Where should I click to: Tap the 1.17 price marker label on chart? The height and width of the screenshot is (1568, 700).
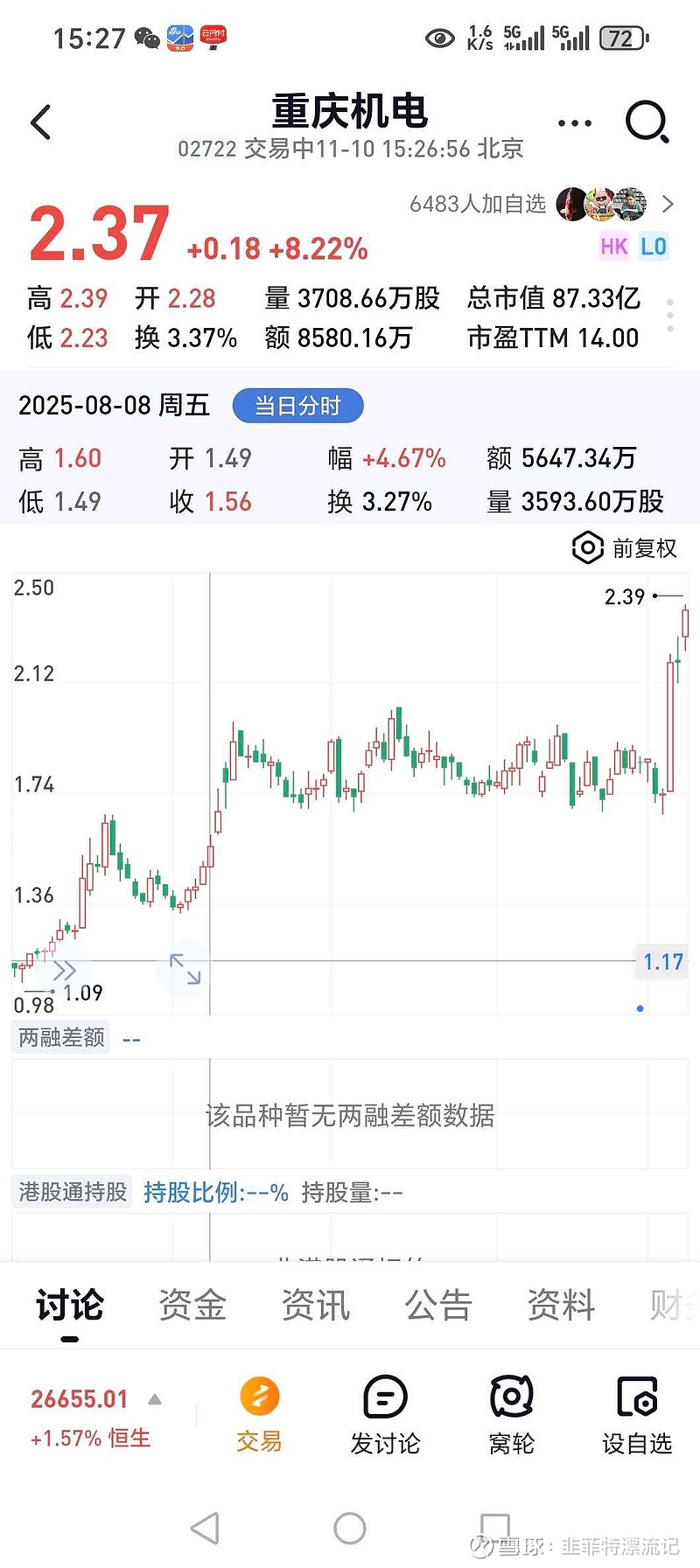662,962
